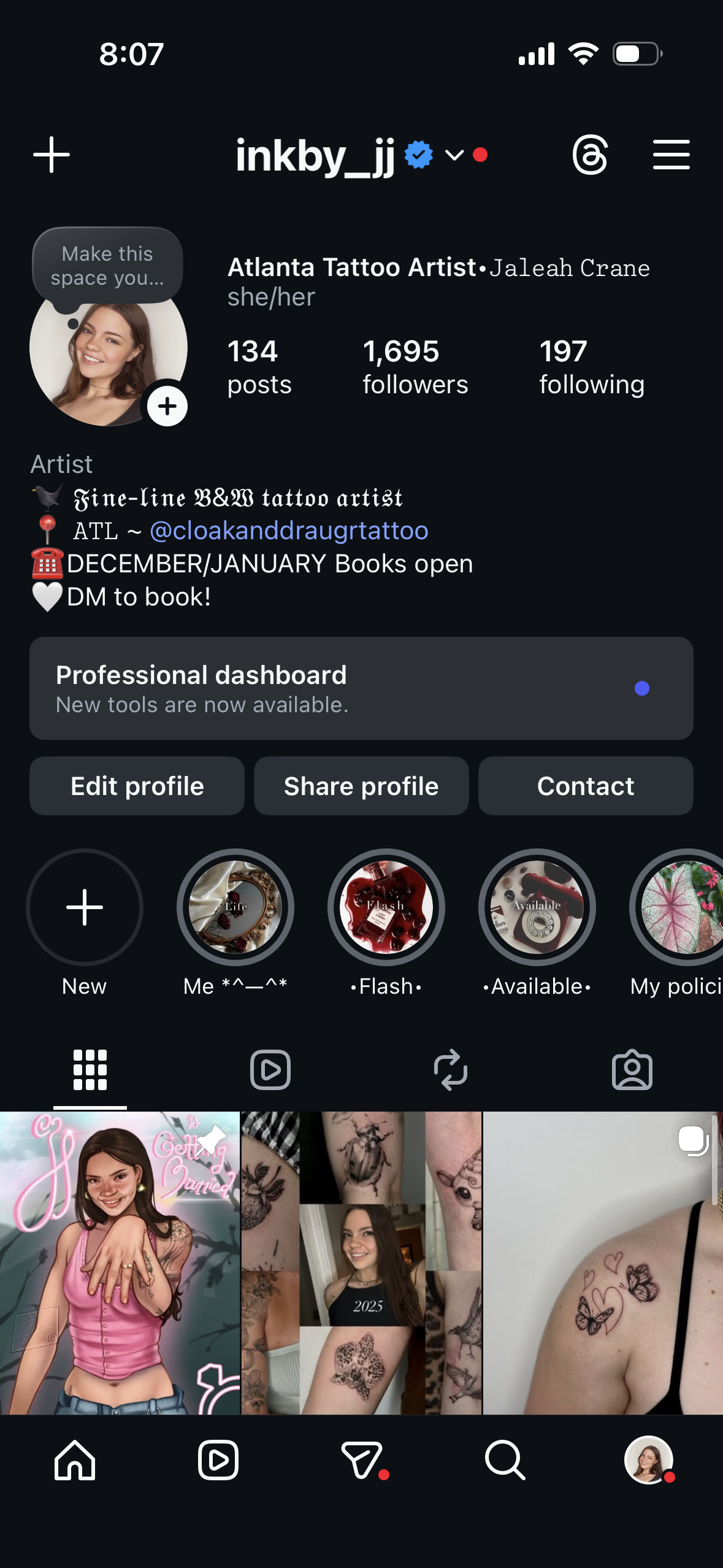Viewport: 723px width, 1568px height.
Task: Open the pinned Getting Married illustration post
Action: point(120,1262)
